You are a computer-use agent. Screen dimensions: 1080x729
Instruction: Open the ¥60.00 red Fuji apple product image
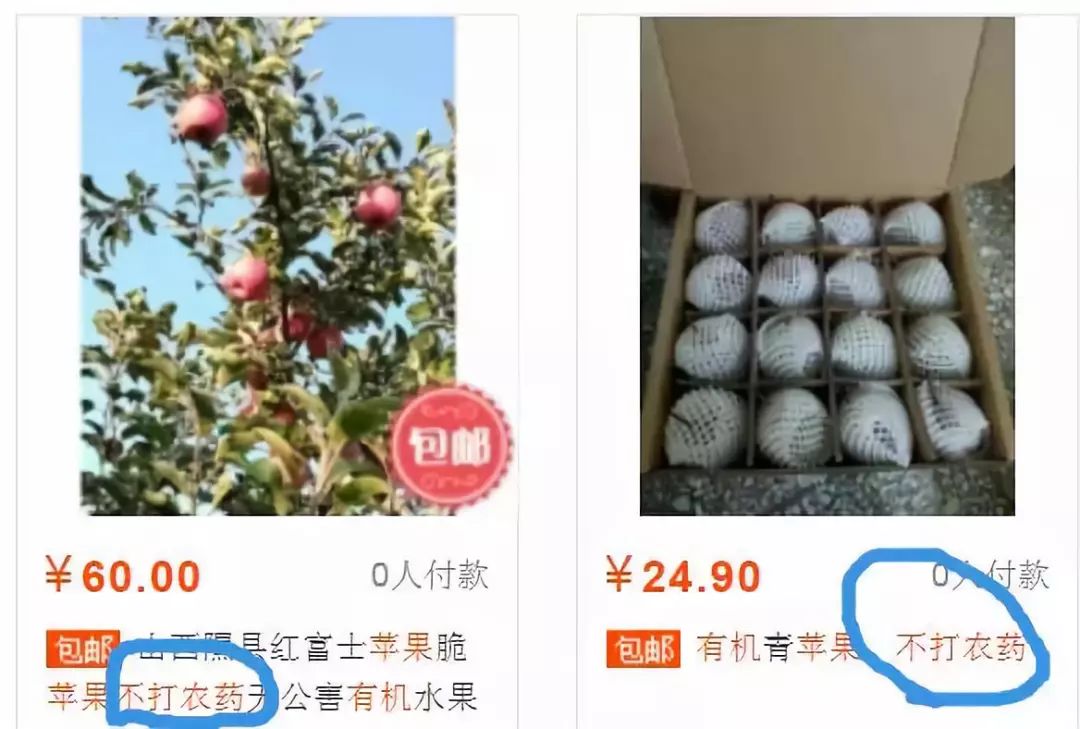coord(267,265)
